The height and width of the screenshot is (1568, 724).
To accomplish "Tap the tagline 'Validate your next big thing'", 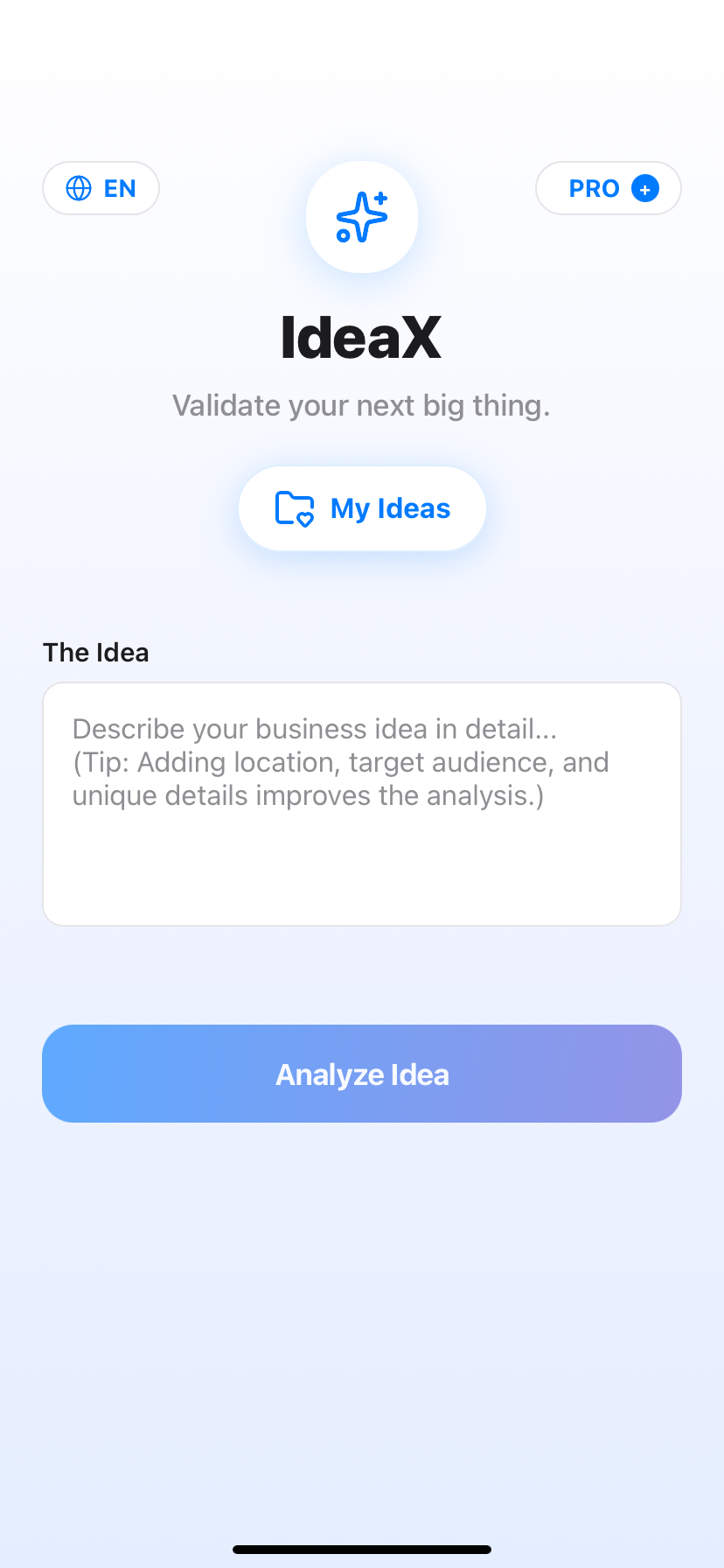I will (361, 405).
